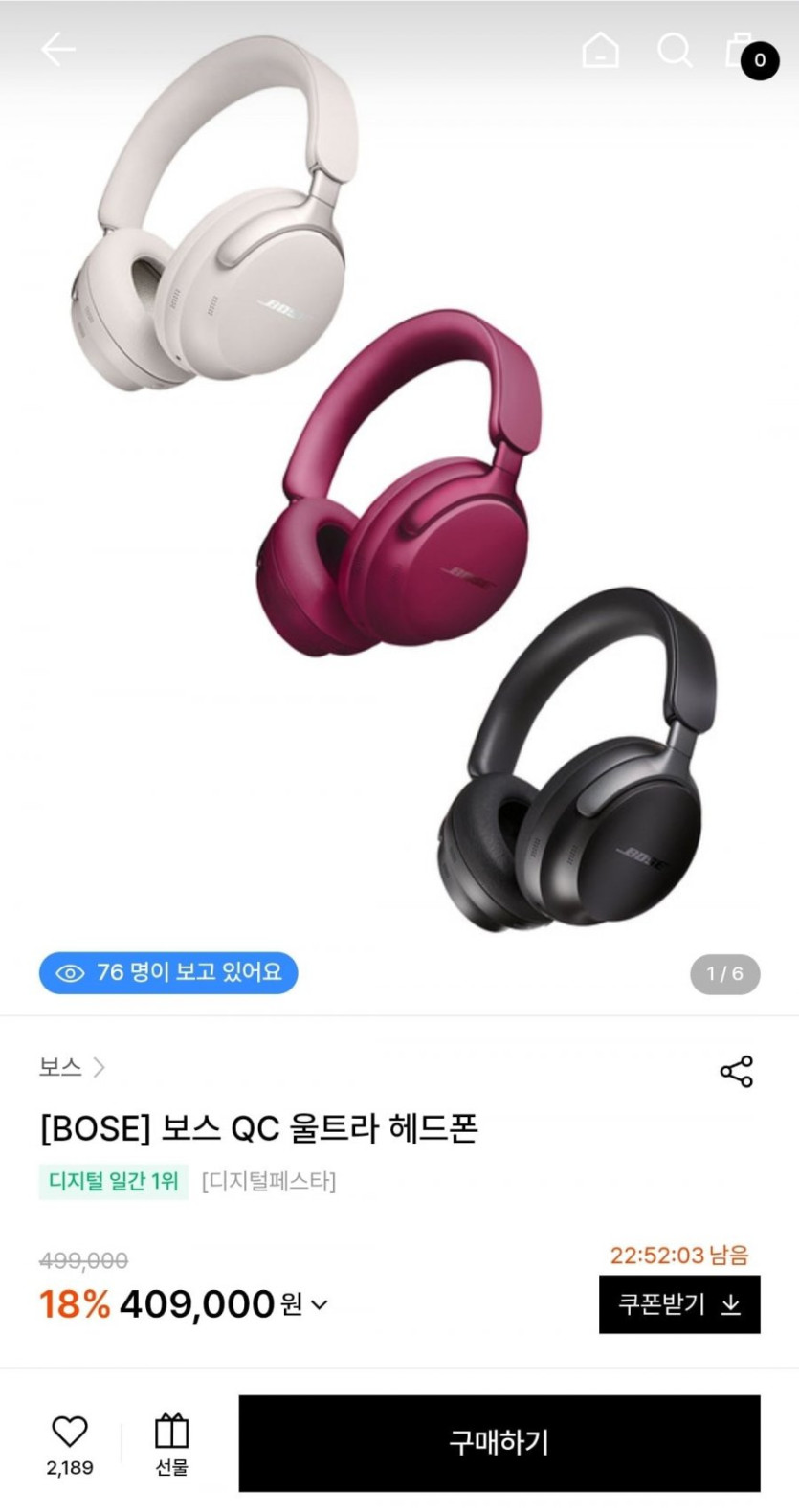Tap 쿠폰받기 to download the coupon

click(679, 1303)
